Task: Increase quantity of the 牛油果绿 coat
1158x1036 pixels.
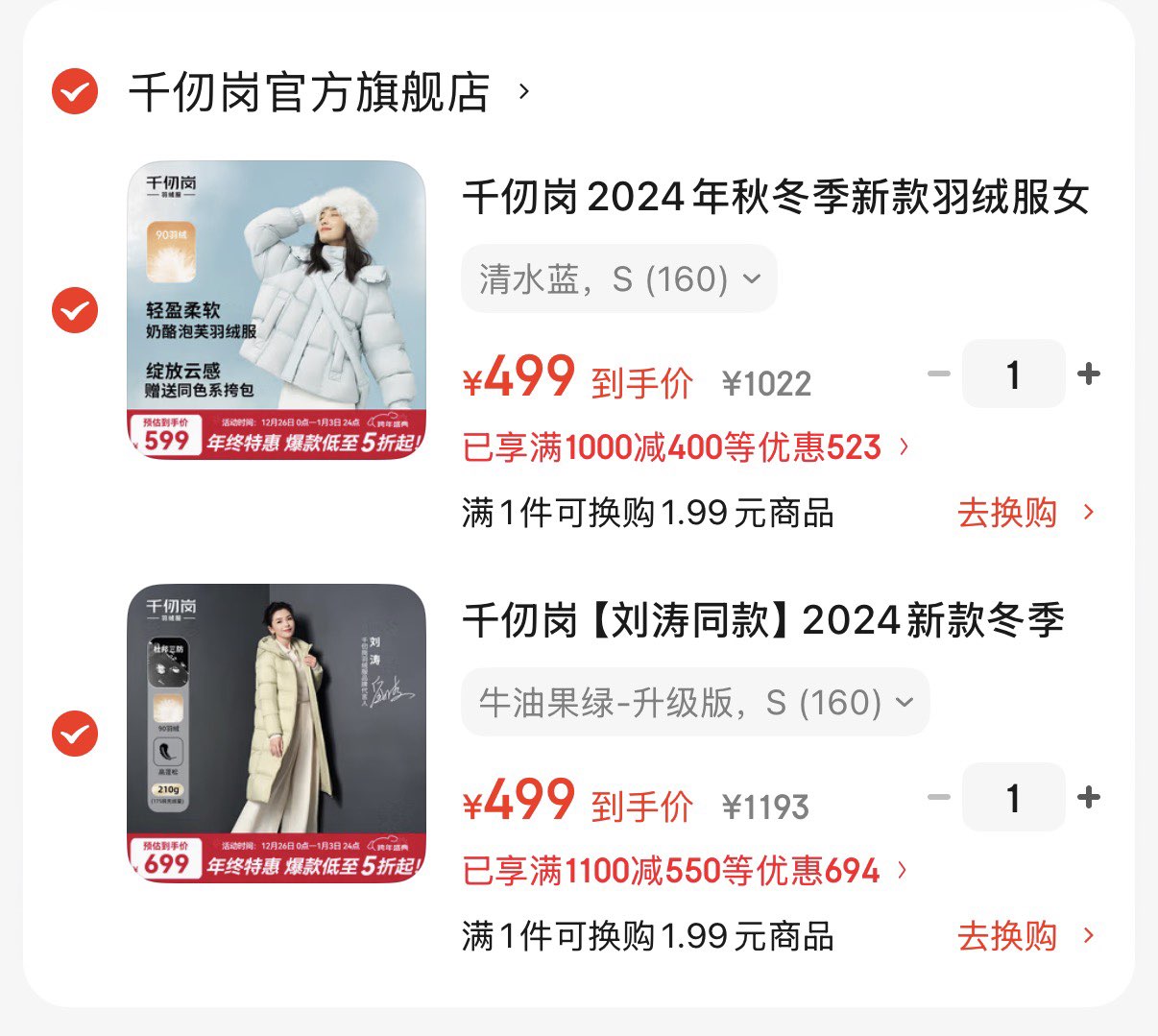Action: click(1088, 797)
